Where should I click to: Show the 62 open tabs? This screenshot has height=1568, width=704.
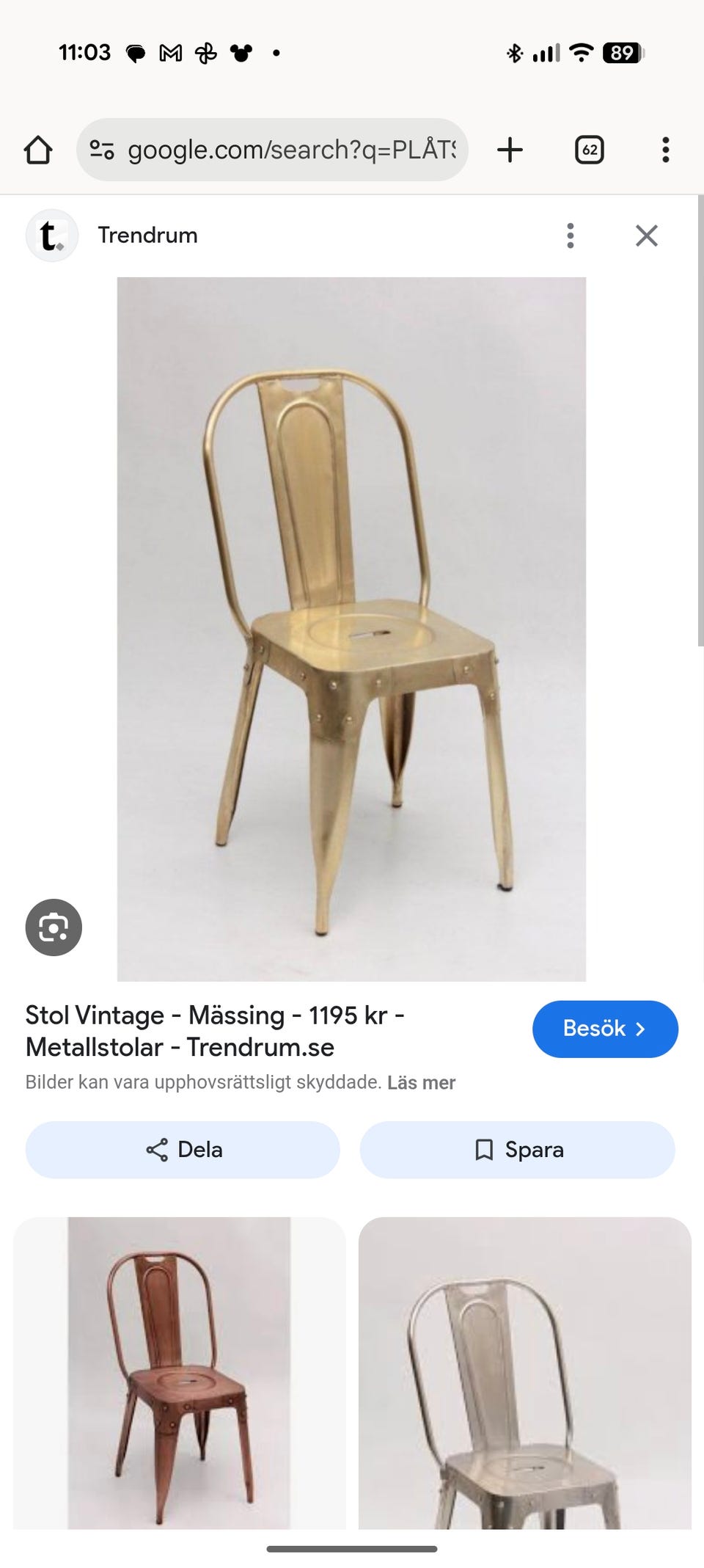[589, 150]
